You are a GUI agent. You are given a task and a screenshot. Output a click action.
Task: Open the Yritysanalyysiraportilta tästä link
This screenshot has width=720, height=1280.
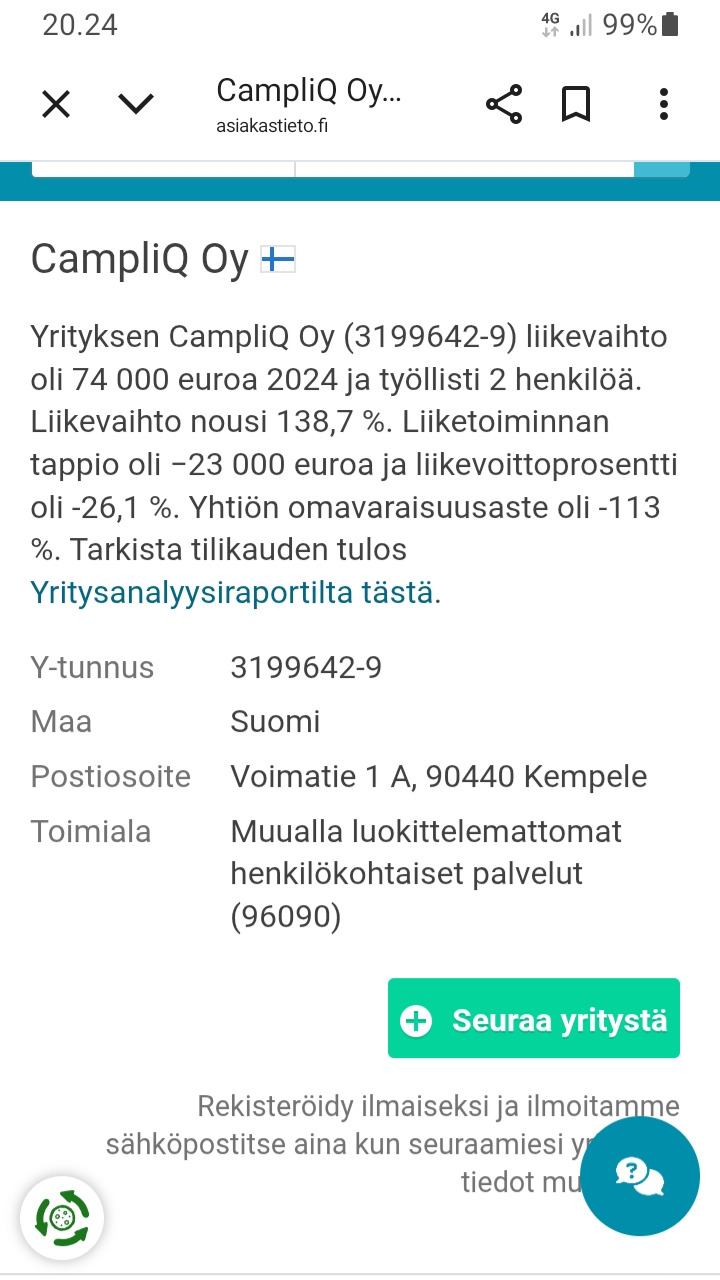pos(232,592)
